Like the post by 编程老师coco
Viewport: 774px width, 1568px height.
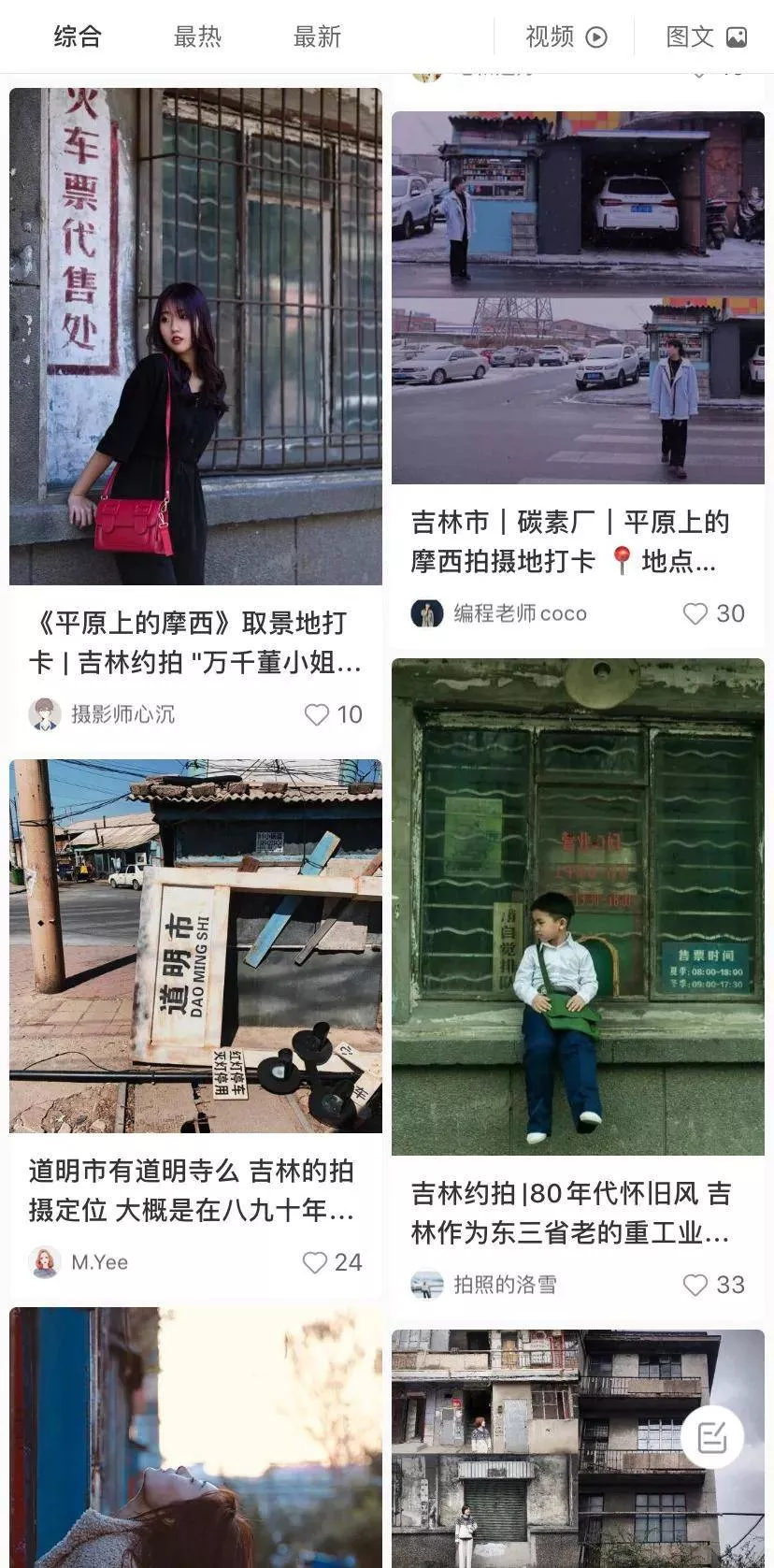point(695,613)
